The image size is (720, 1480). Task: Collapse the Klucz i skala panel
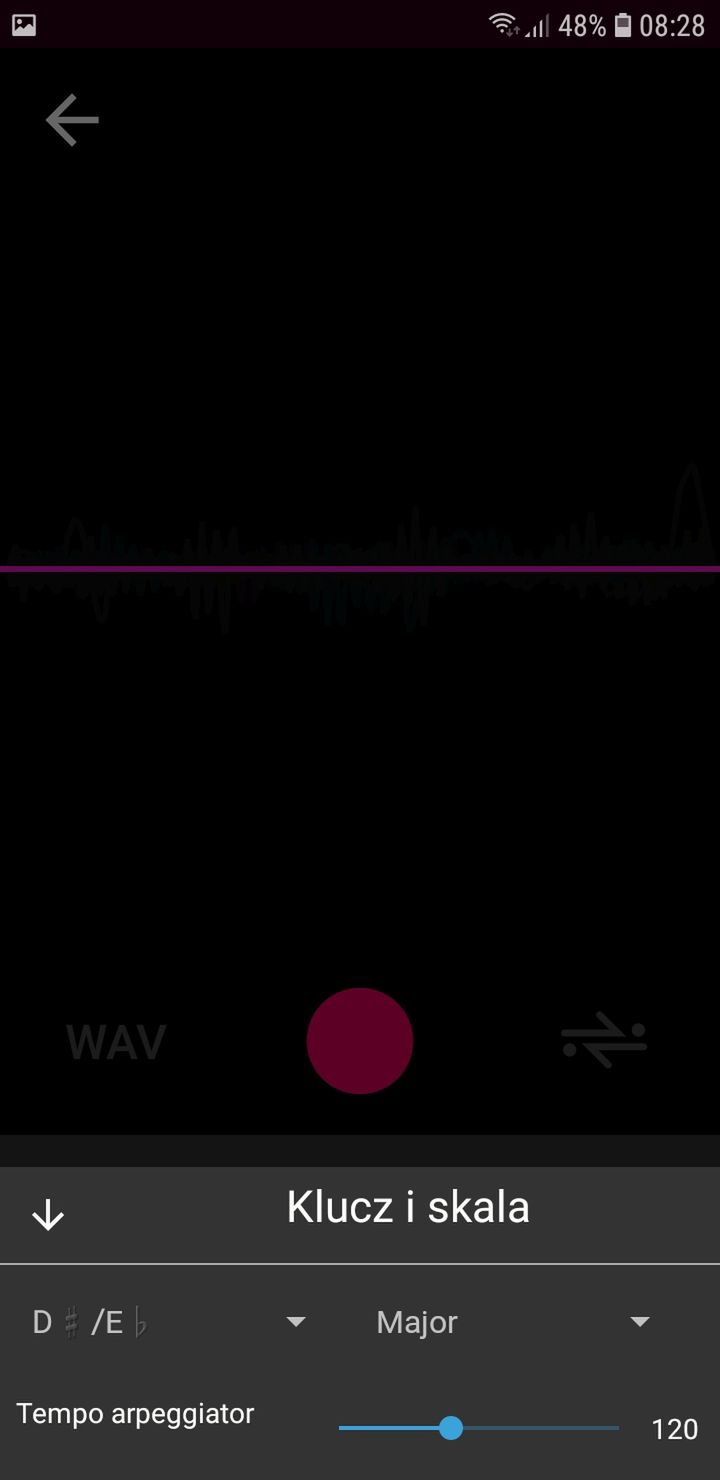click(48, 1215)
